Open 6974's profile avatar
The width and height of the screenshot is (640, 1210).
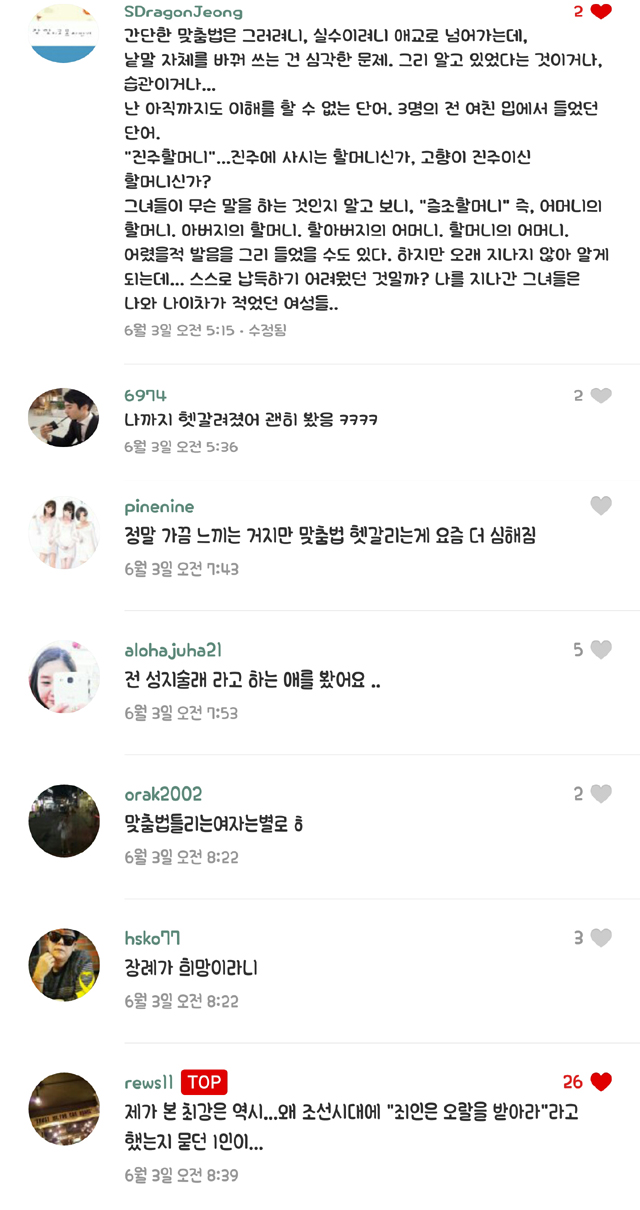coord(64,418)
